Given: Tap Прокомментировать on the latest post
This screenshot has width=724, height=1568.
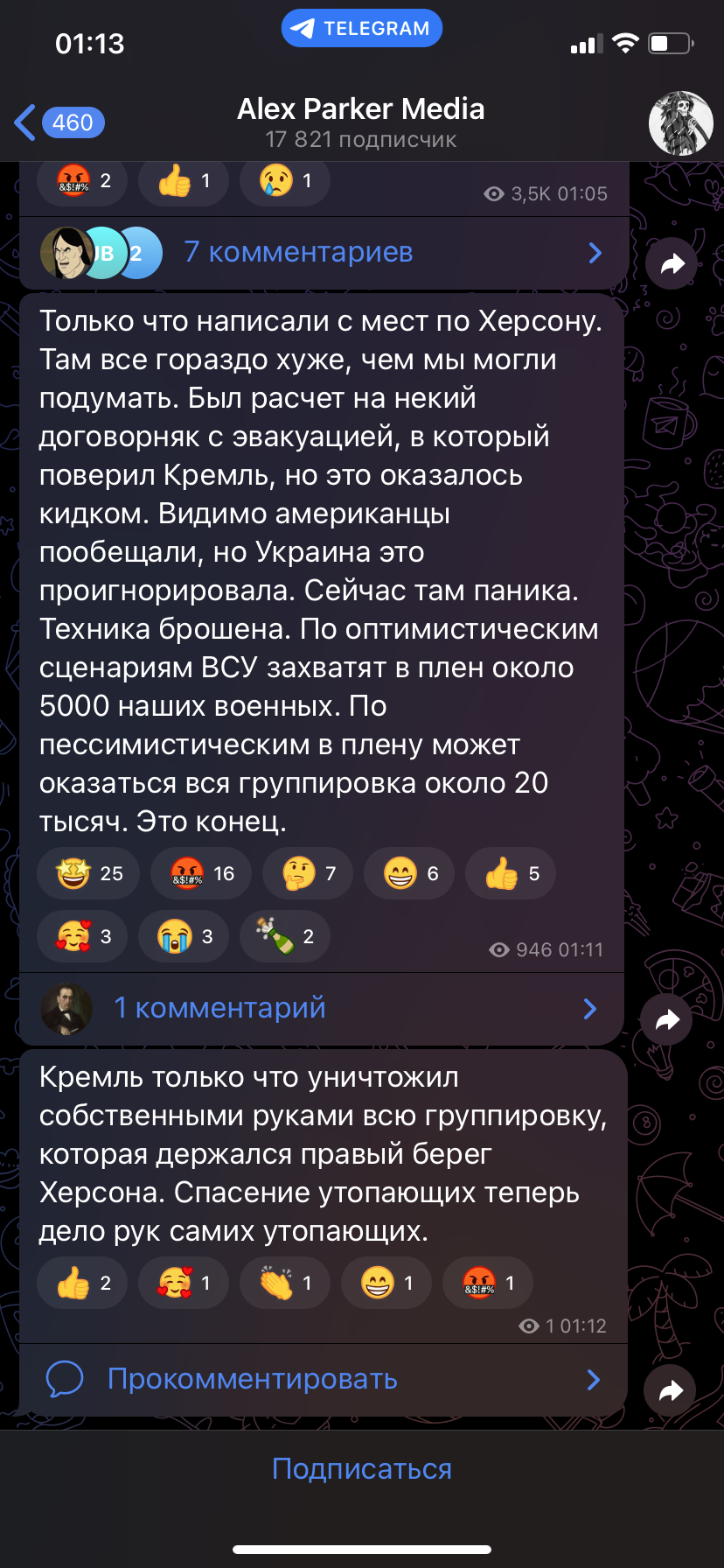Looking at the screenshot, I should [x=324, y=1379].
